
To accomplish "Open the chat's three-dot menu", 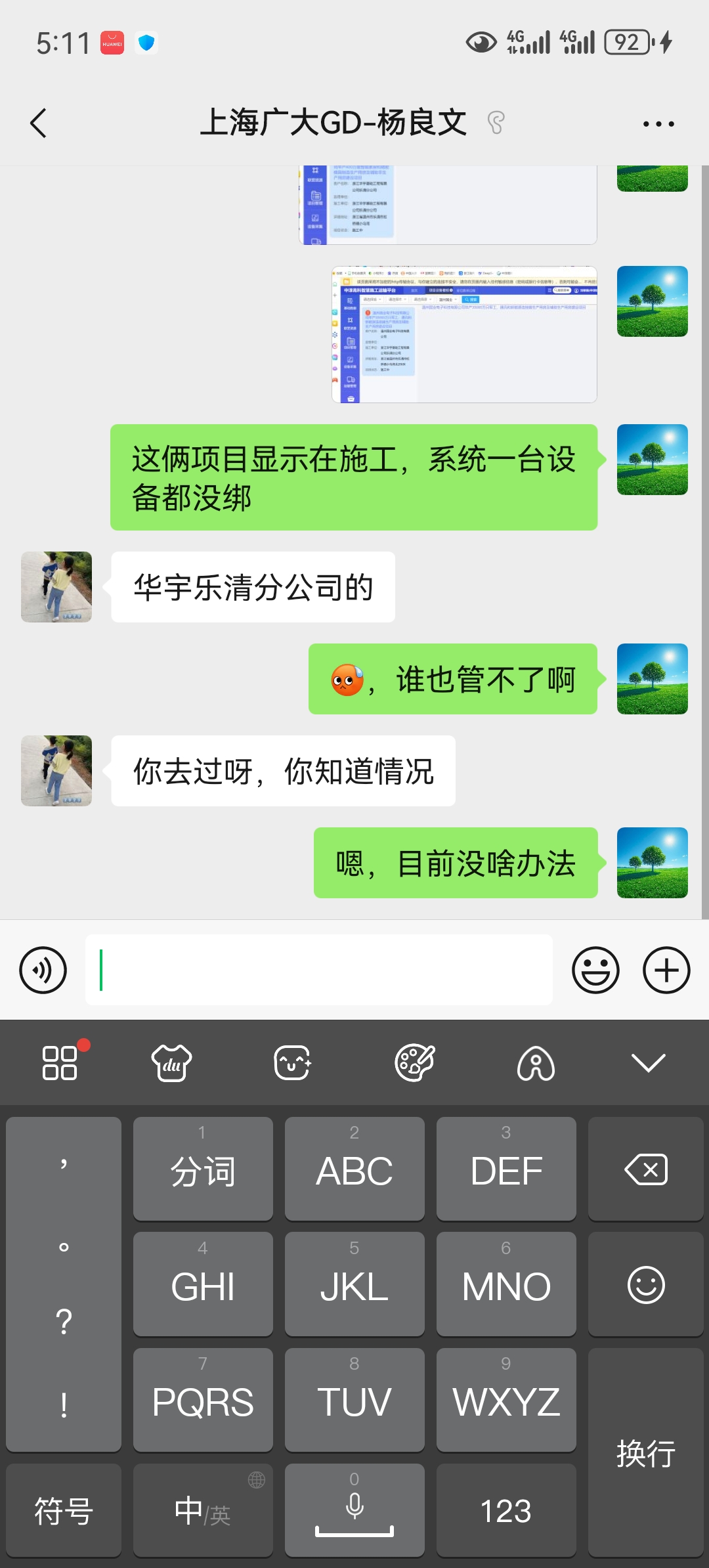I will click(658, 123).
